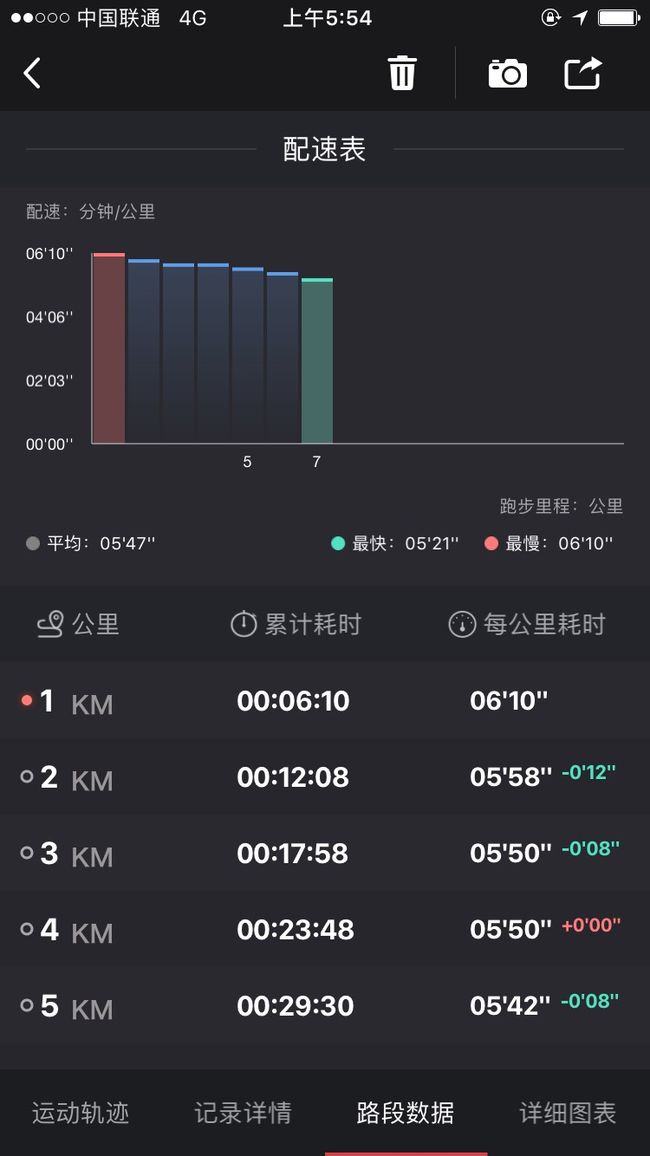Go back using the arrow icon
The width and height of the screenshot is (650, 1156).
click(x=32, y=73)
